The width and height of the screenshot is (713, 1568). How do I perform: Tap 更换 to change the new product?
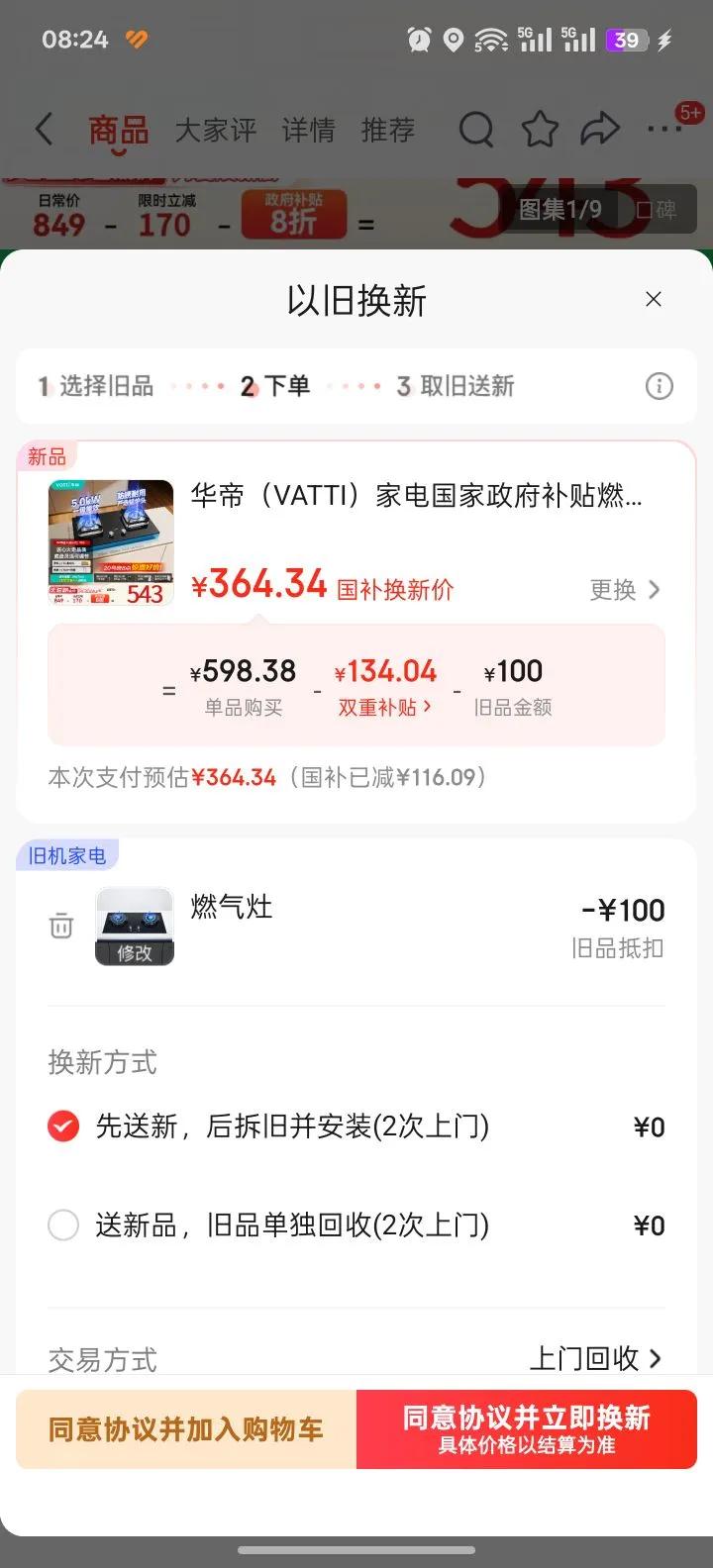tap(624, 590)
